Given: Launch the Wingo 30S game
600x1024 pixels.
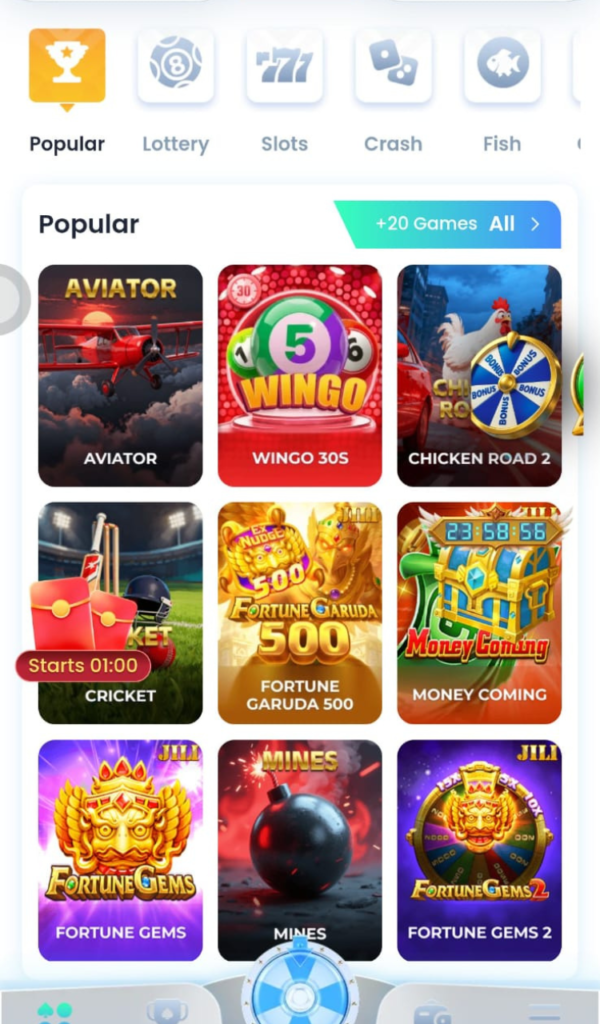Looking at the screenshot, I should pos(300,376).
